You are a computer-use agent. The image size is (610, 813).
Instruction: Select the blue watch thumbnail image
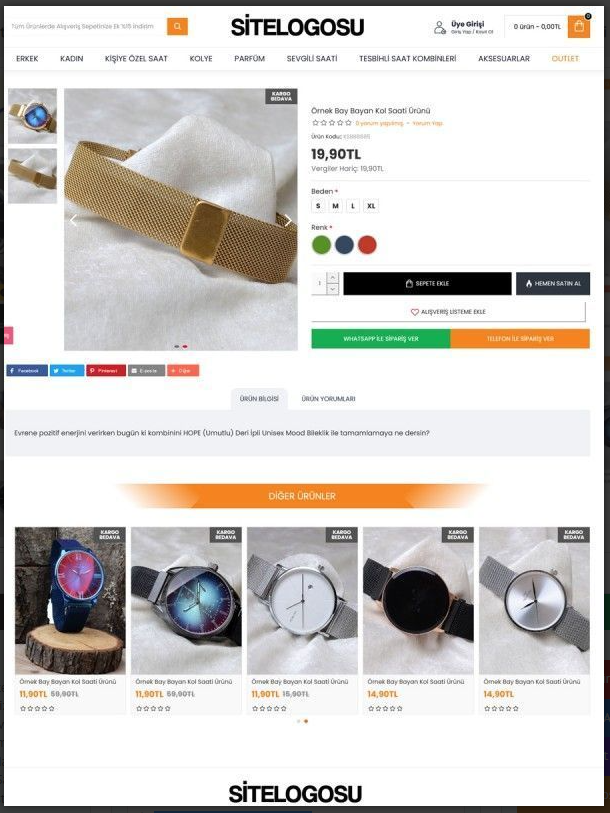click(x=32, y=116)
